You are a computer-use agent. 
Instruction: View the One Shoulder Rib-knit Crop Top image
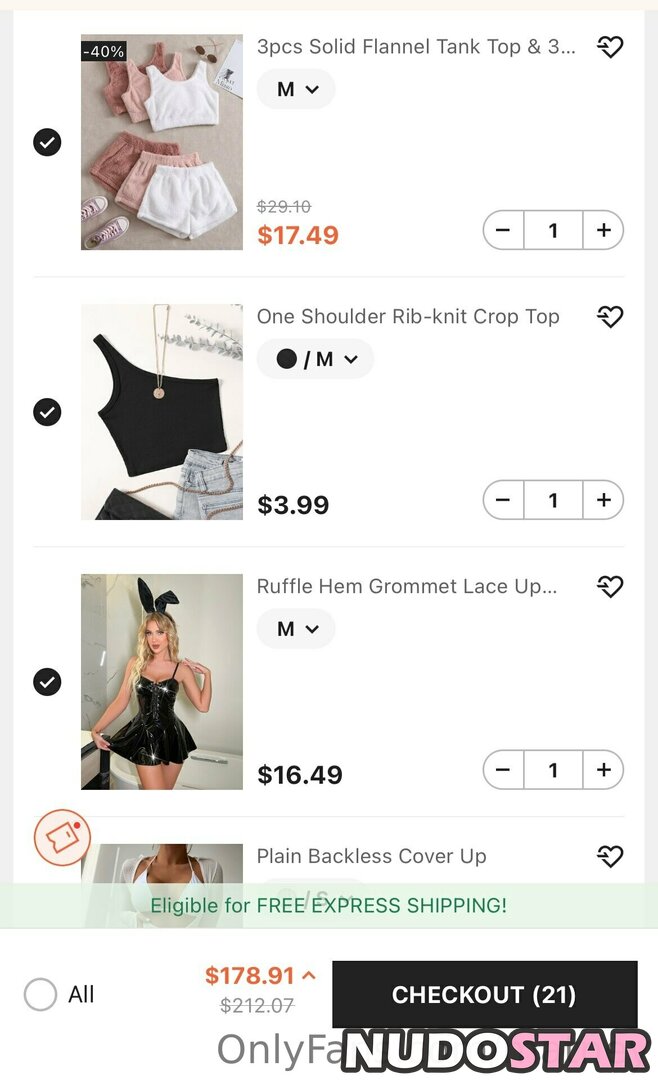pyautogui.click(x=162, y=412)
